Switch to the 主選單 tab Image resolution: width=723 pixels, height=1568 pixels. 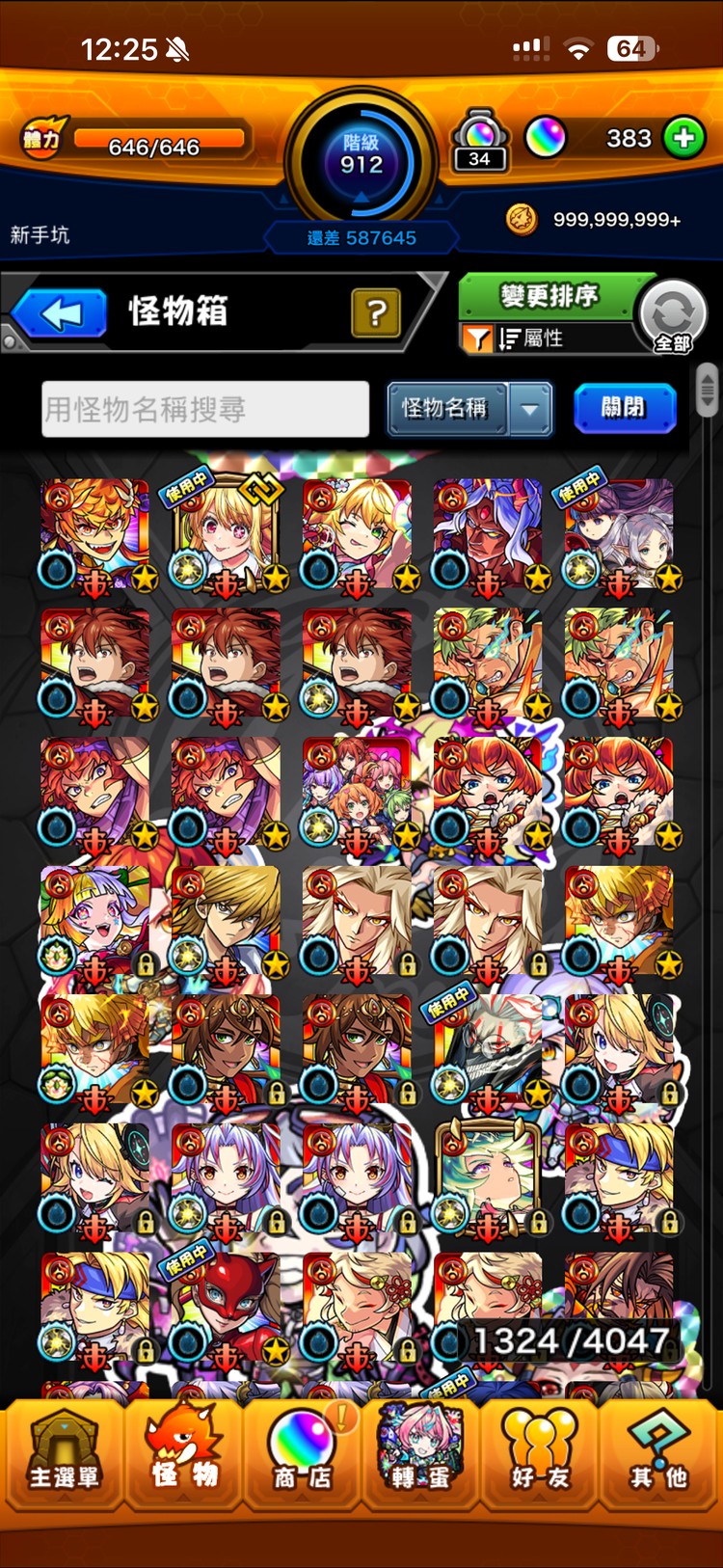63,1453
